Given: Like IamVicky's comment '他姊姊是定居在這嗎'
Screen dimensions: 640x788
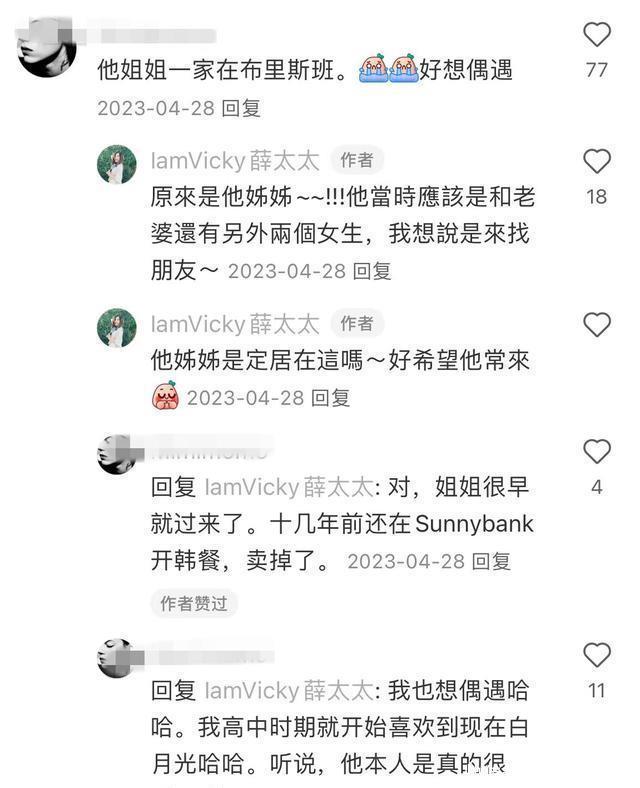Looking at the screenshot, I should [596, 324].
